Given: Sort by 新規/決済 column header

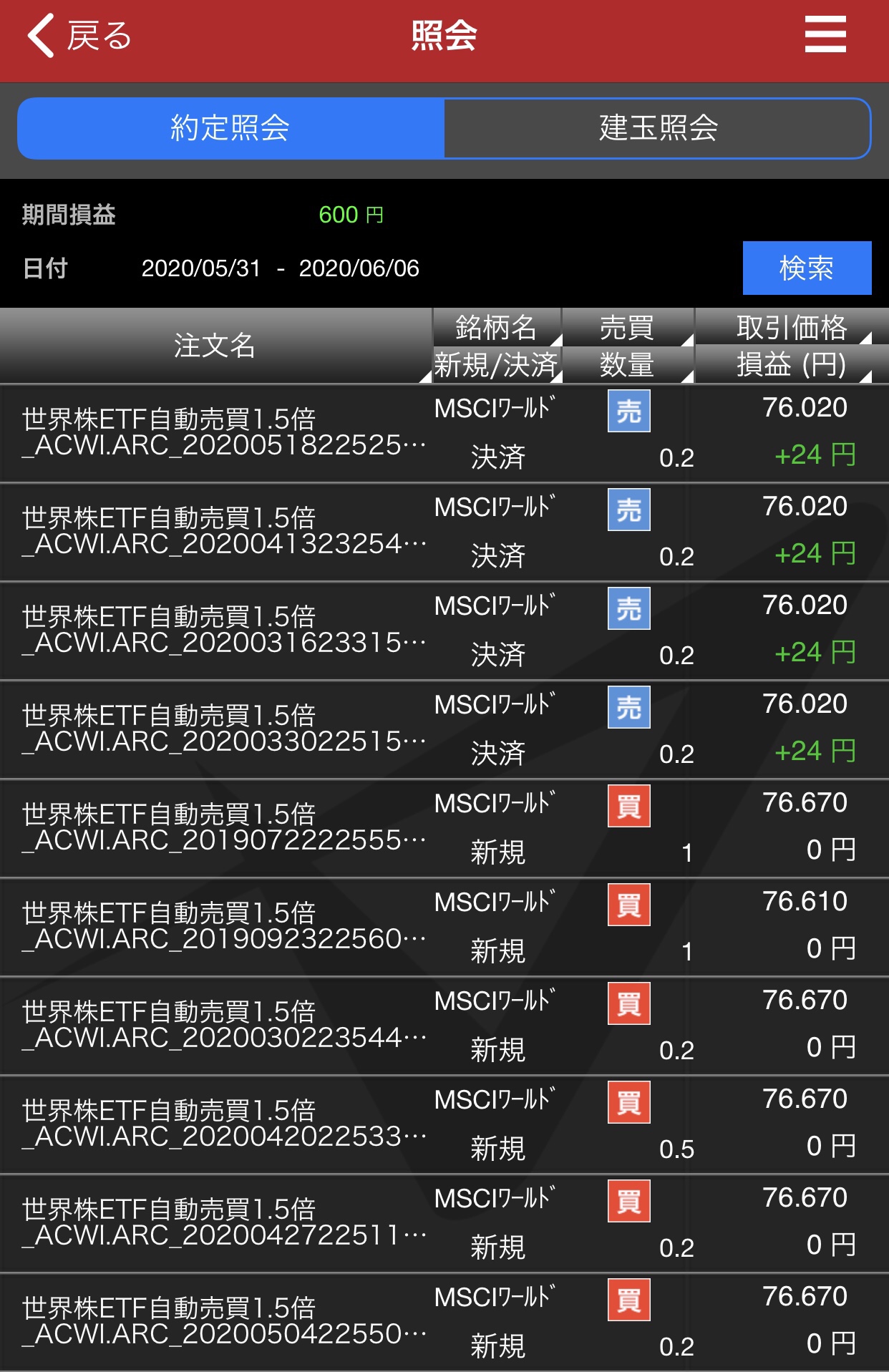Looking at the screenshot, I should point(496,365).
